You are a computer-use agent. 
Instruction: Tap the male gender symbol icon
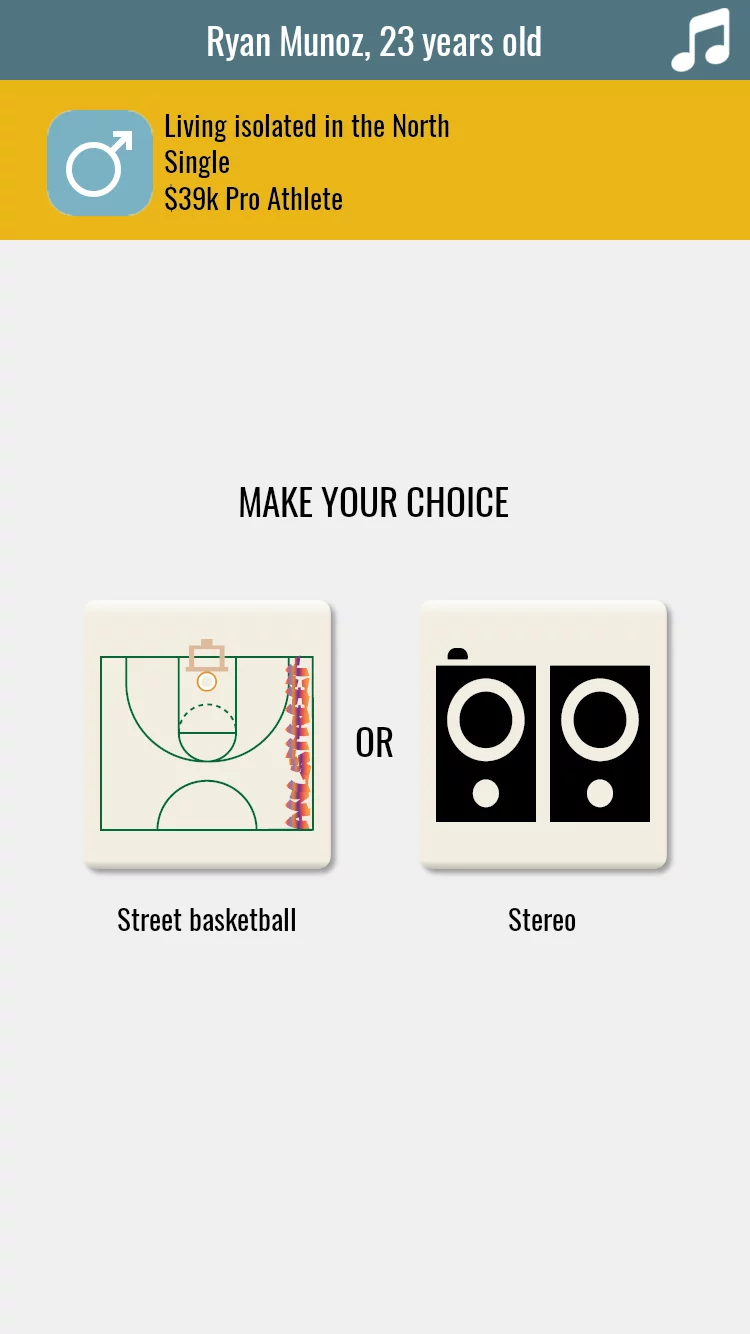click(x=100, y=163)
